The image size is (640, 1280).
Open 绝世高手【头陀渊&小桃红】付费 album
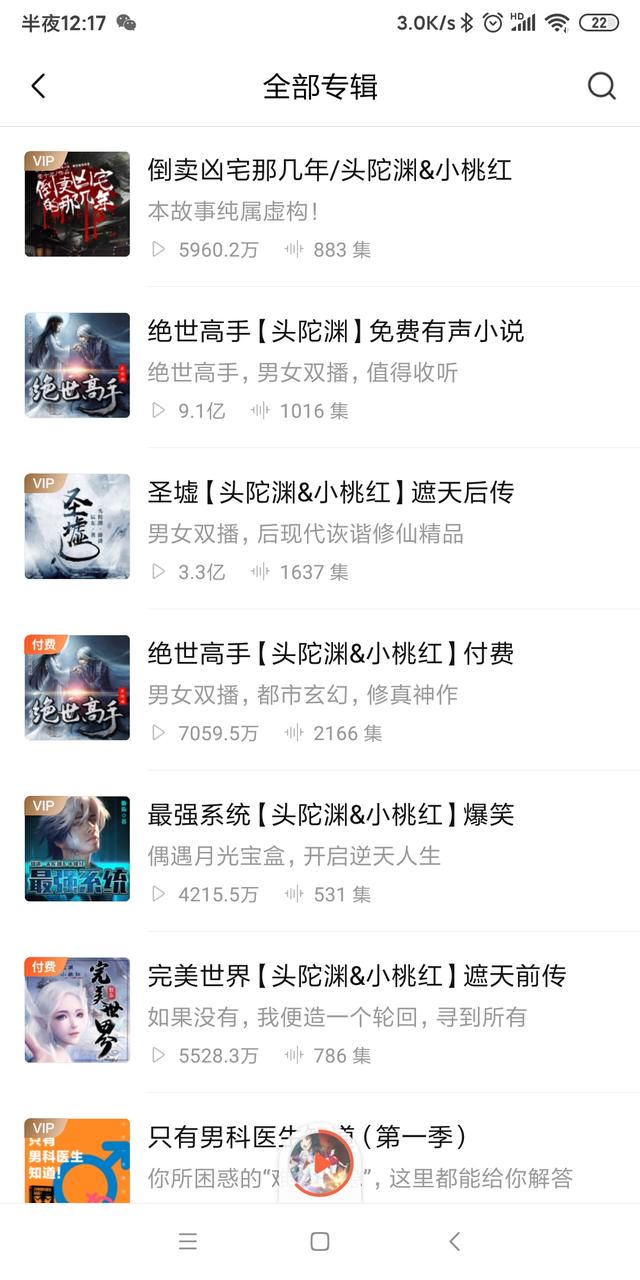click(320, 689)
